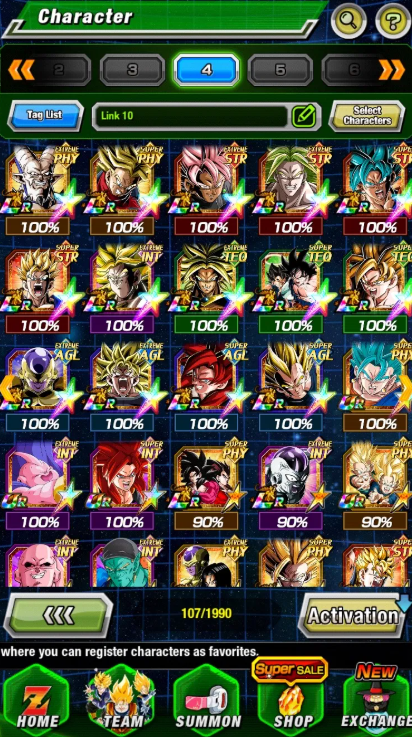Edit the Link 10 tag name
The image size is (412, 737).
click(304, 116)
